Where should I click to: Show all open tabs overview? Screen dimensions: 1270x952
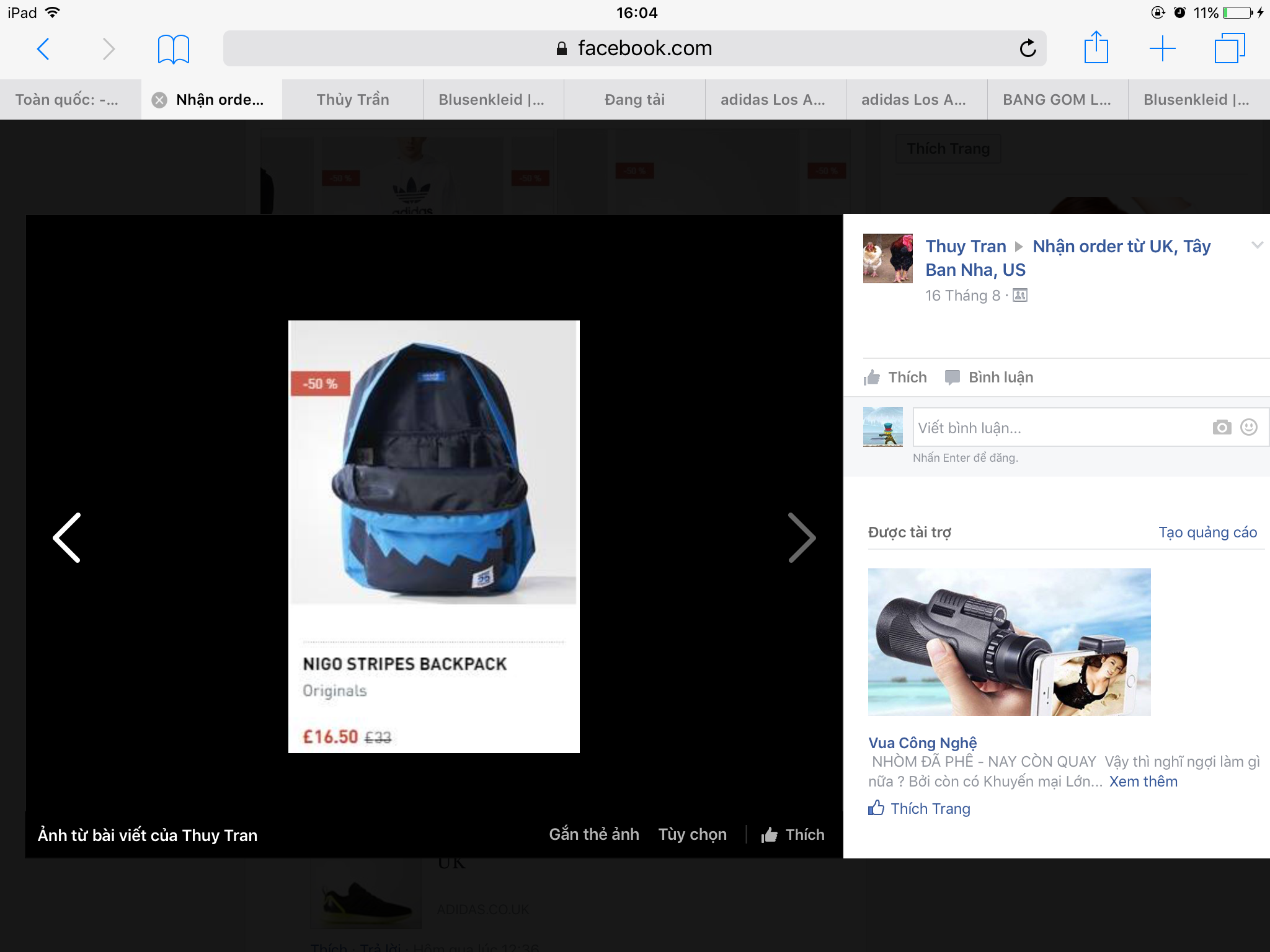(1228, 48)
